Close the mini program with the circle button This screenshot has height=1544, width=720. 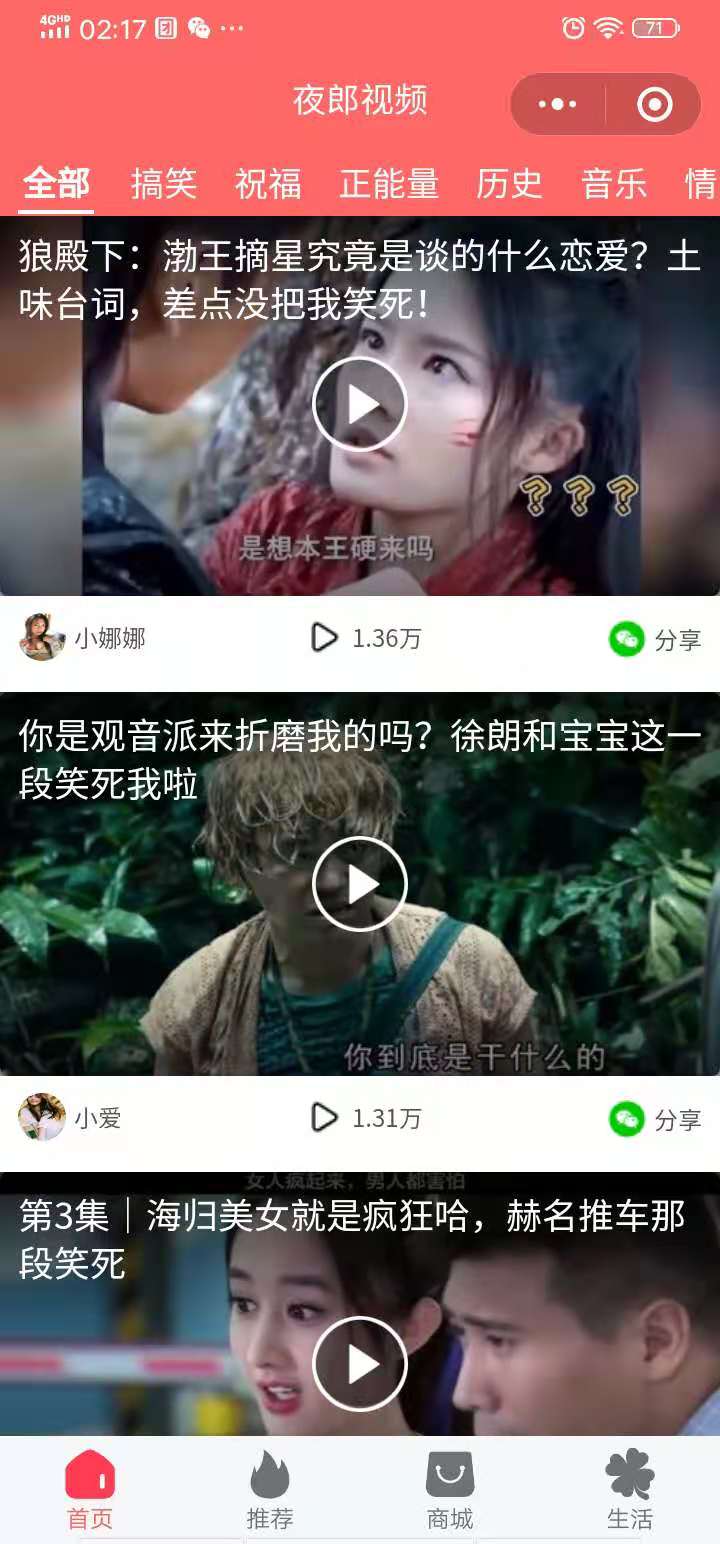pos(655,104)
